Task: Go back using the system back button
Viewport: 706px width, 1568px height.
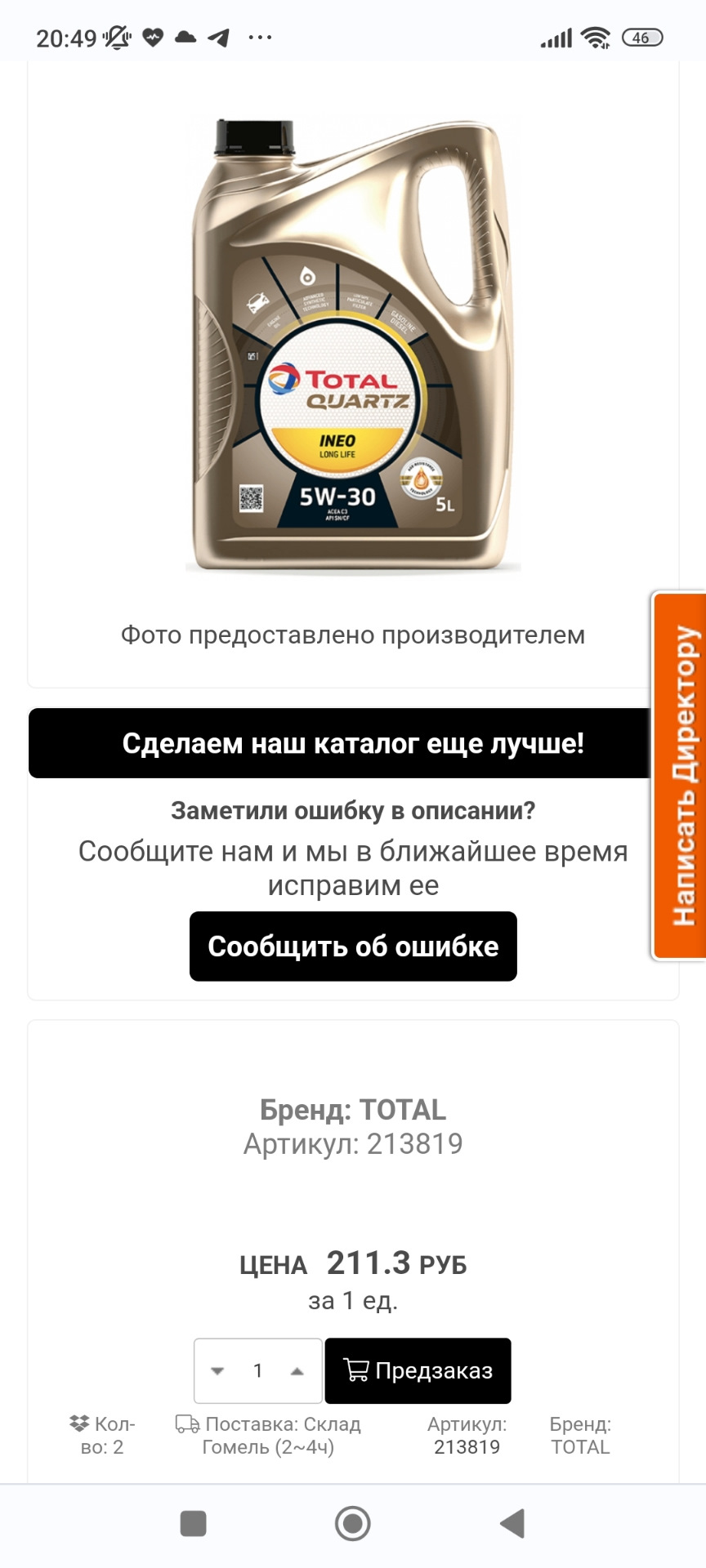Action: click(512, 1524)
